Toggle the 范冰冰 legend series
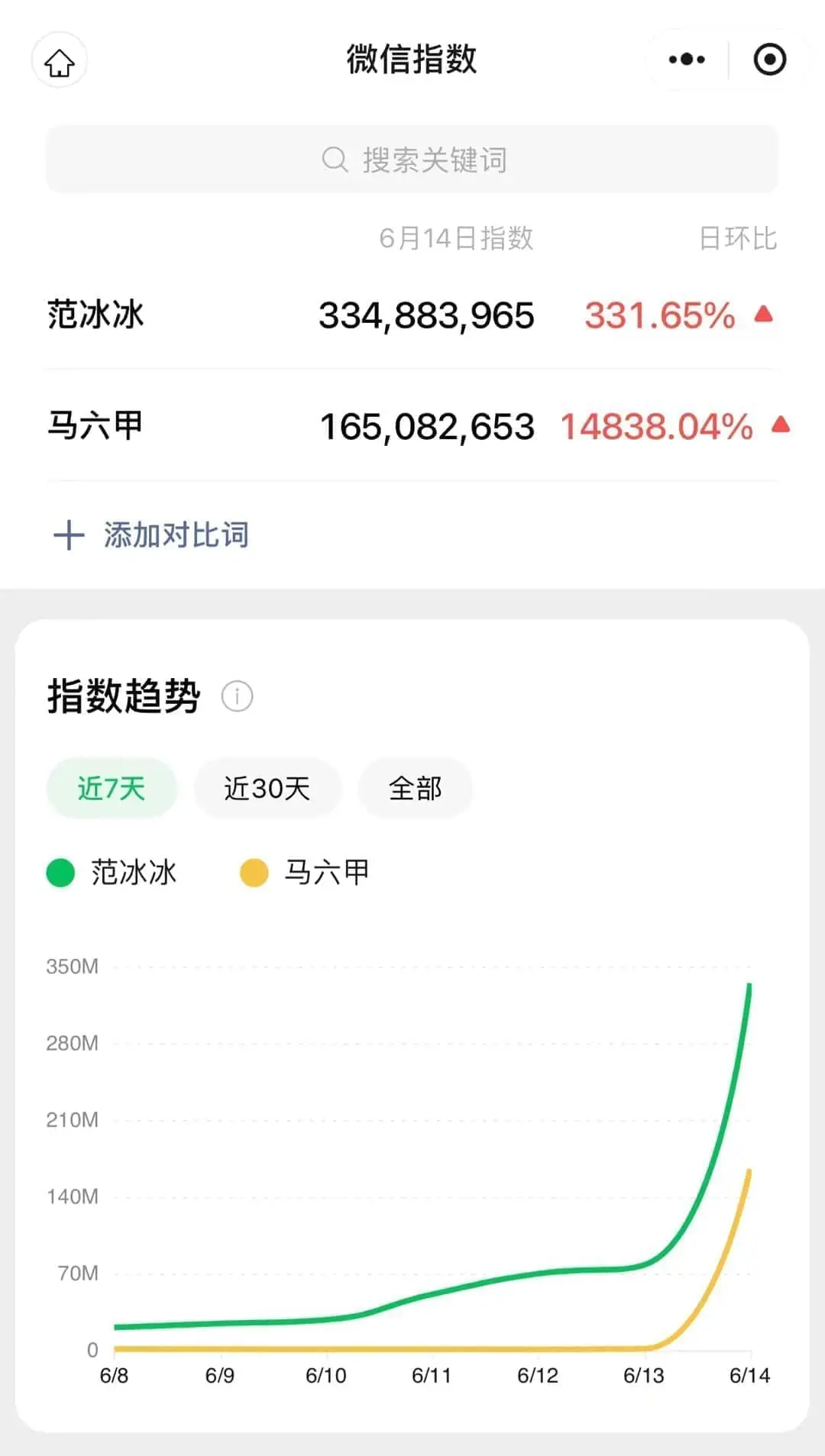The image size is (825, 1456). tap(112, 873)
